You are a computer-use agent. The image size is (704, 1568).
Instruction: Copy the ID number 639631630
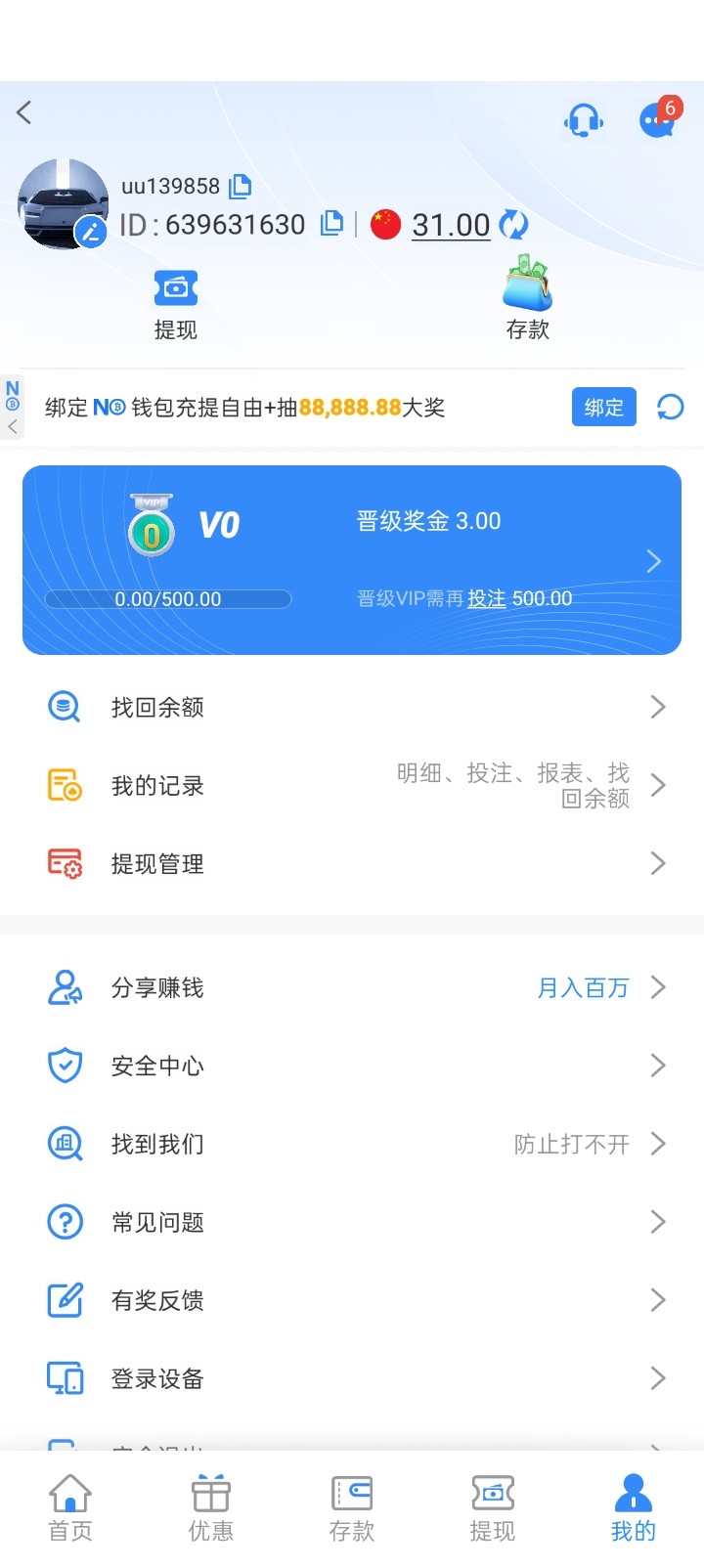pos(332,224)
